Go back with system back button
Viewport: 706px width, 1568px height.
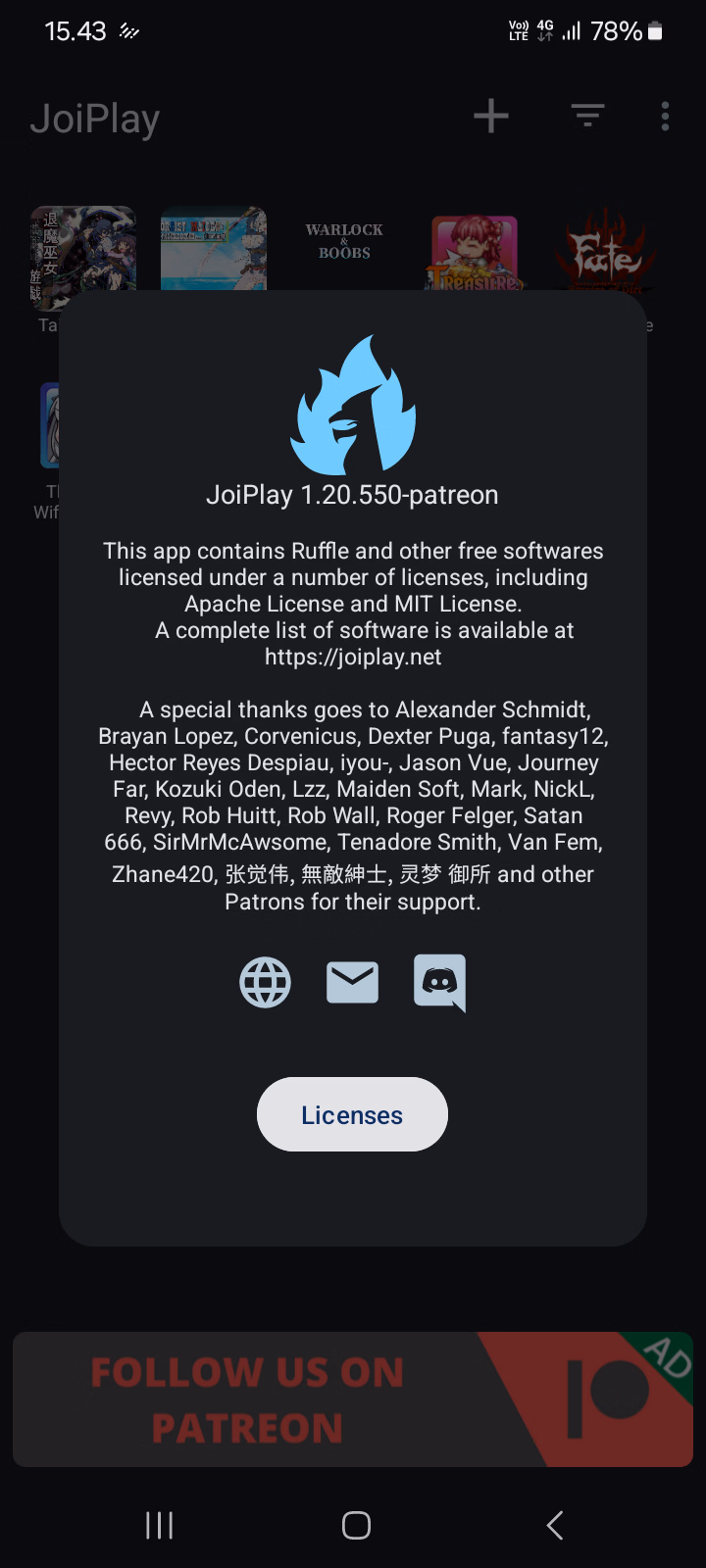pyautogui.click(x=554, y=1525)
